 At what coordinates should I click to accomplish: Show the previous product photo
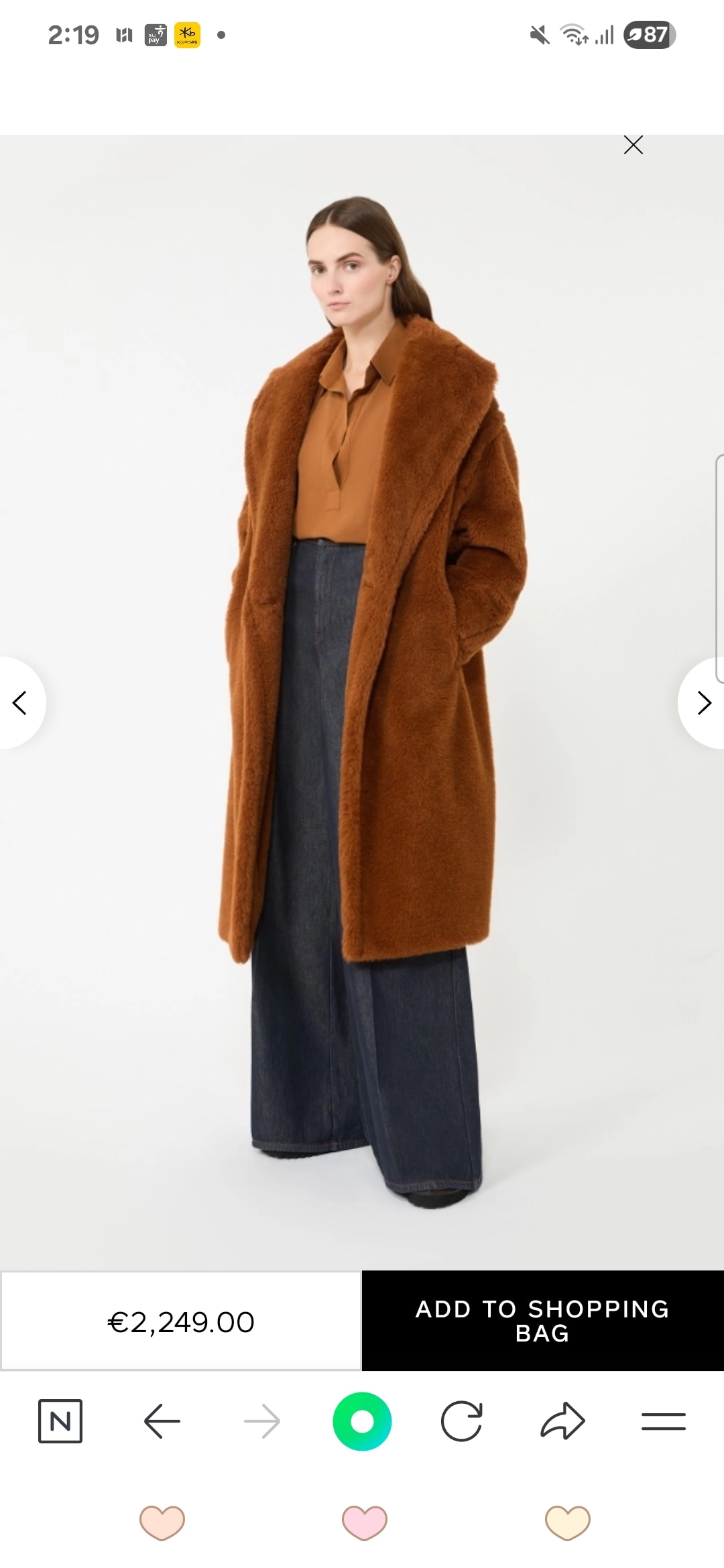click(20, 703)
